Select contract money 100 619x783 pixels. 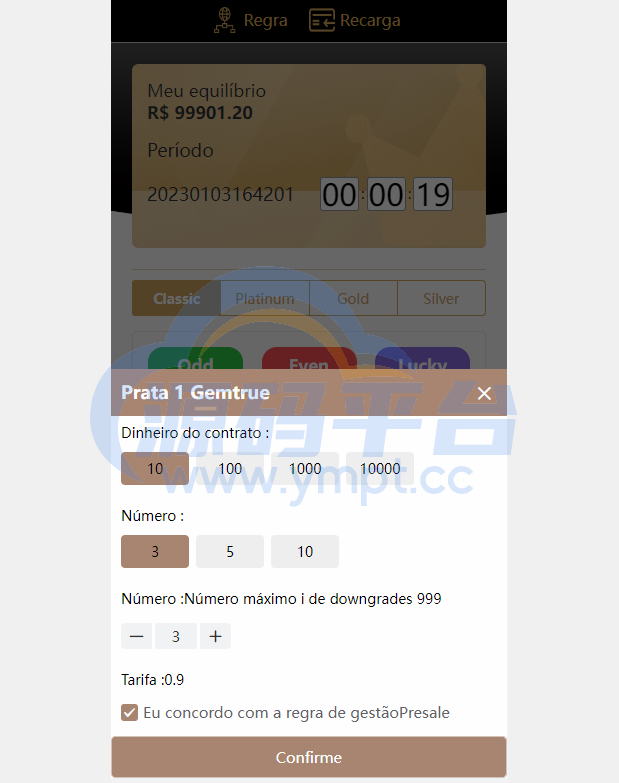point(230,468)
